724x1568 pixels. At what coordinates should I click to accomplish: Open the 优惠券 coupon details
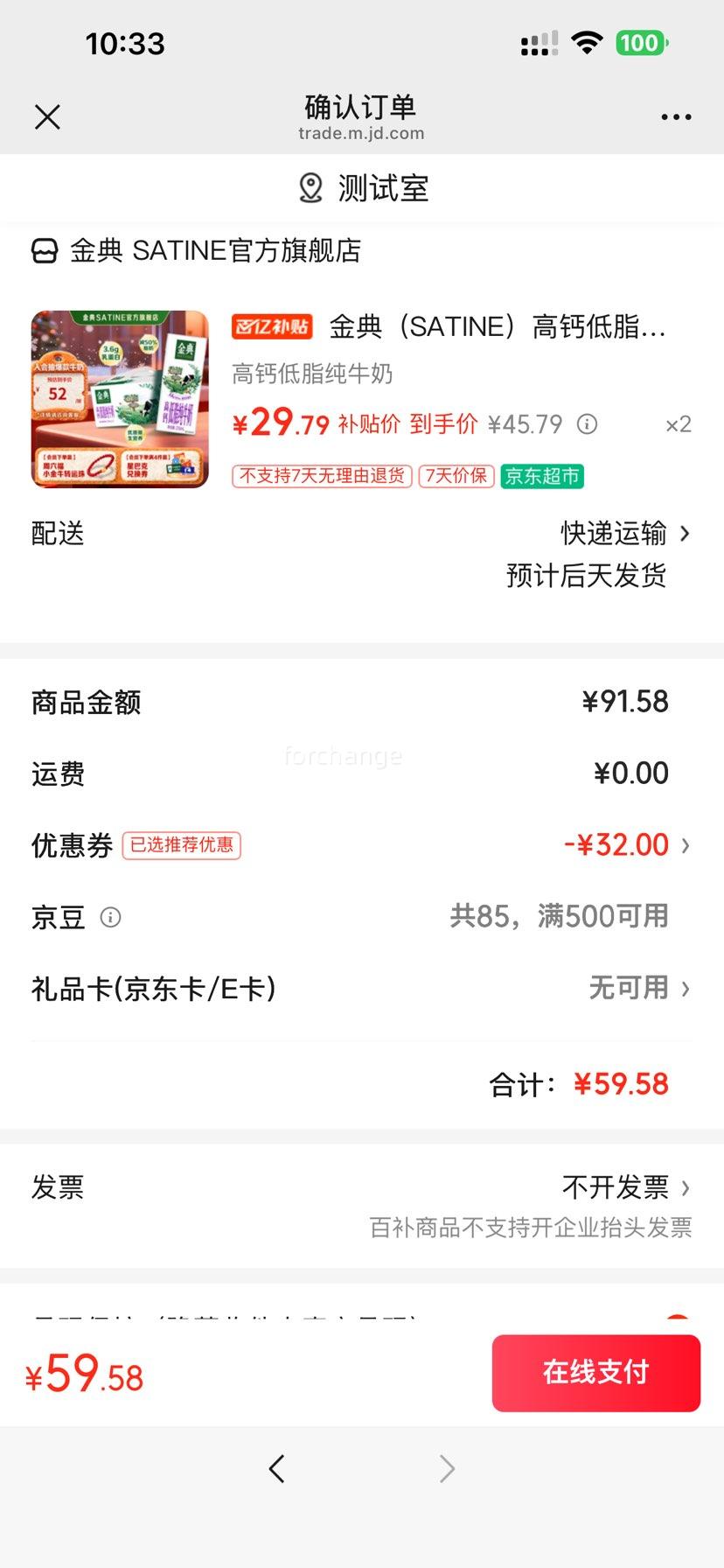(362, 845)
